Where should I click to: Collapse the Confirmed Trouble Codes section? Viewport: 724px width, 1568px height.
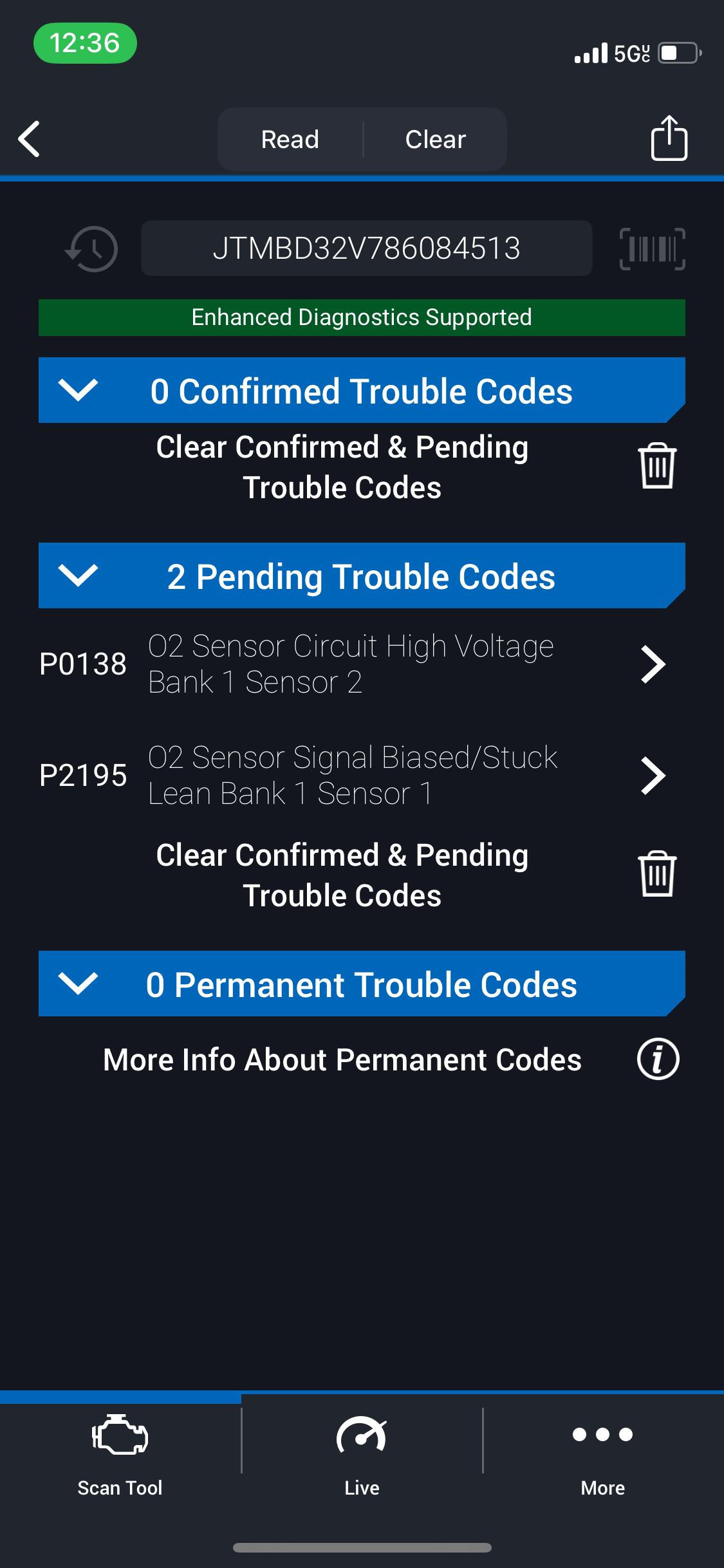(78, 389)
